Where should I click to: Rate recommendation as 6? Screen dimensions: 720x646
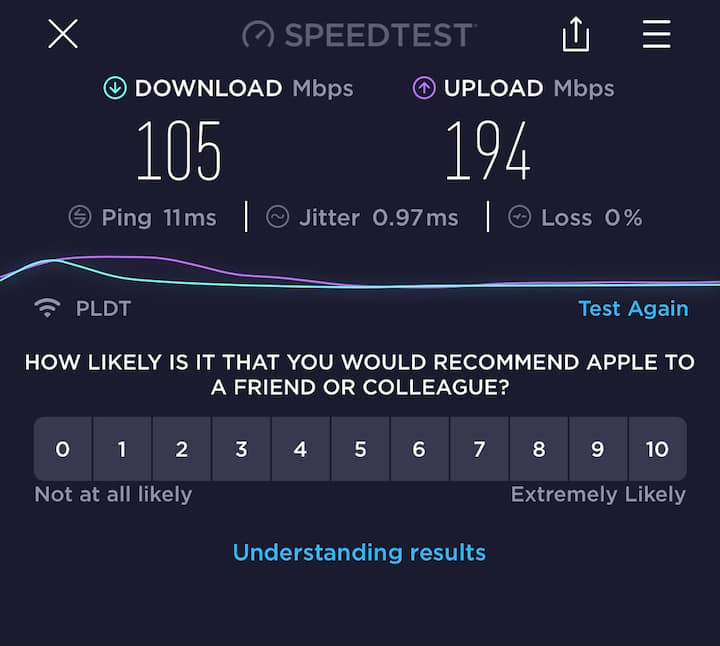[419, 449]
